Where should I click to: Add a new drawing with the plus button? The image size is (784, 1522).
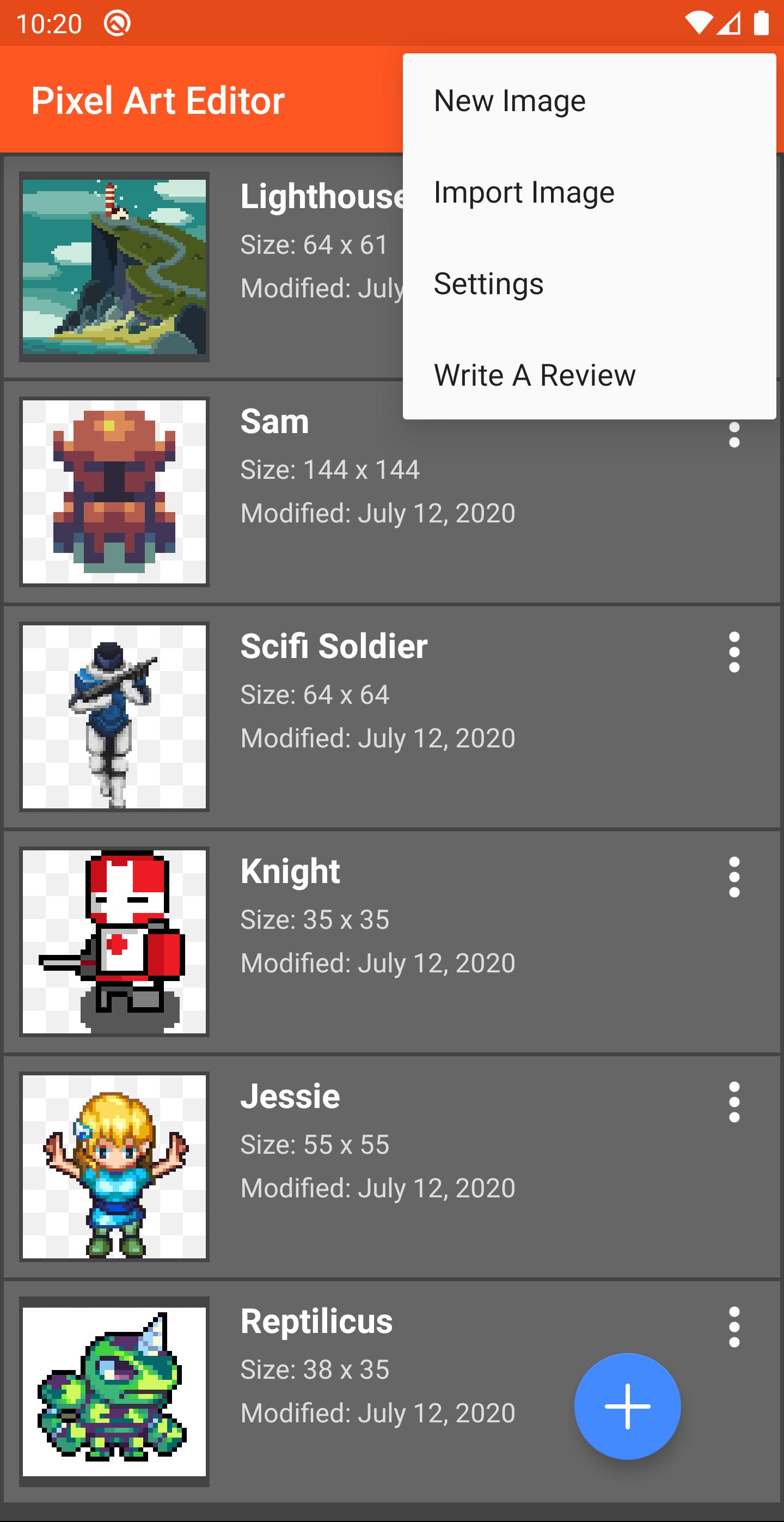[628, 1406]
